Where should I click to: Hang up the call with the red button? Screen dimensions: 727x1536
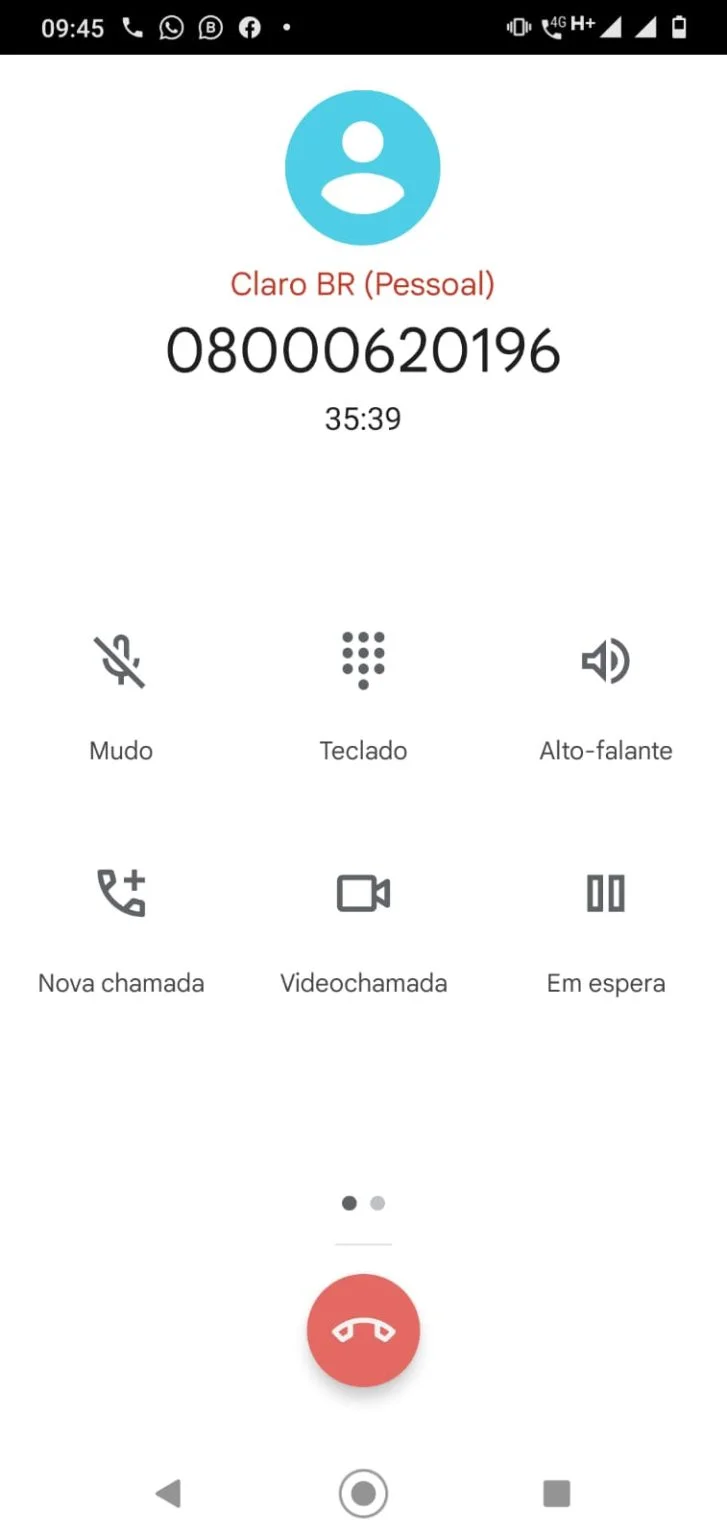coord(363,1330)
